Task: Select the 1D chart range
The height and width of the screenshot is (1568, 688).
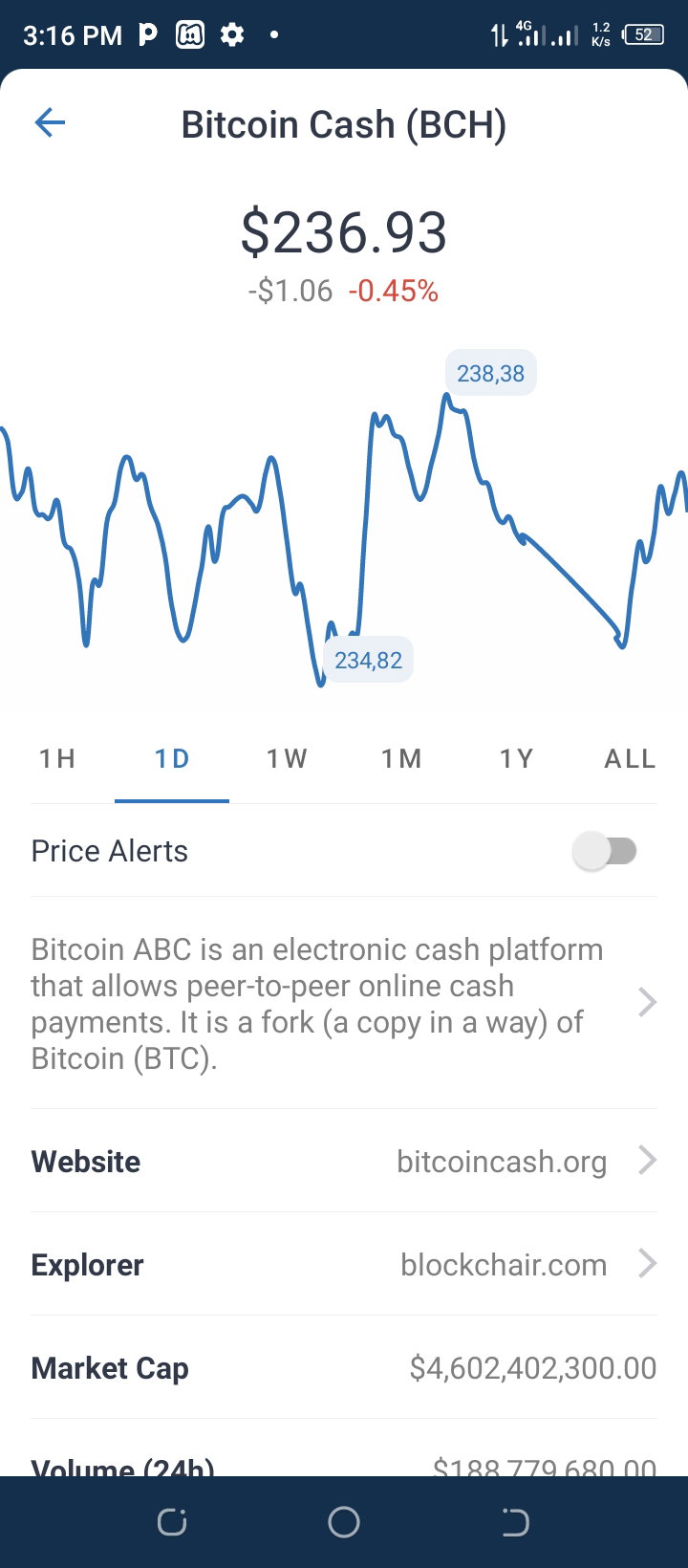Action: click(x=172, y=759)
